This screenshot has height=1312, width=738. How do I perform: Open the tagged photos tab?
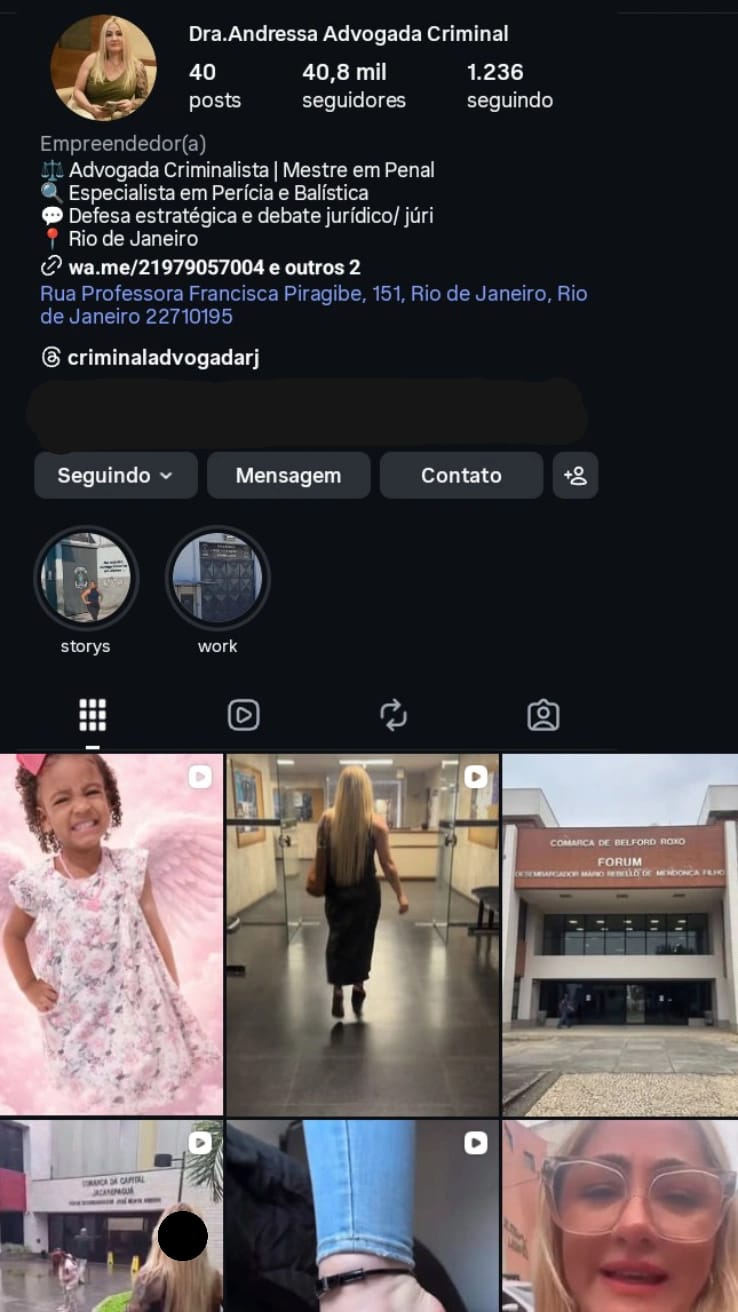[x=543, y=715]
